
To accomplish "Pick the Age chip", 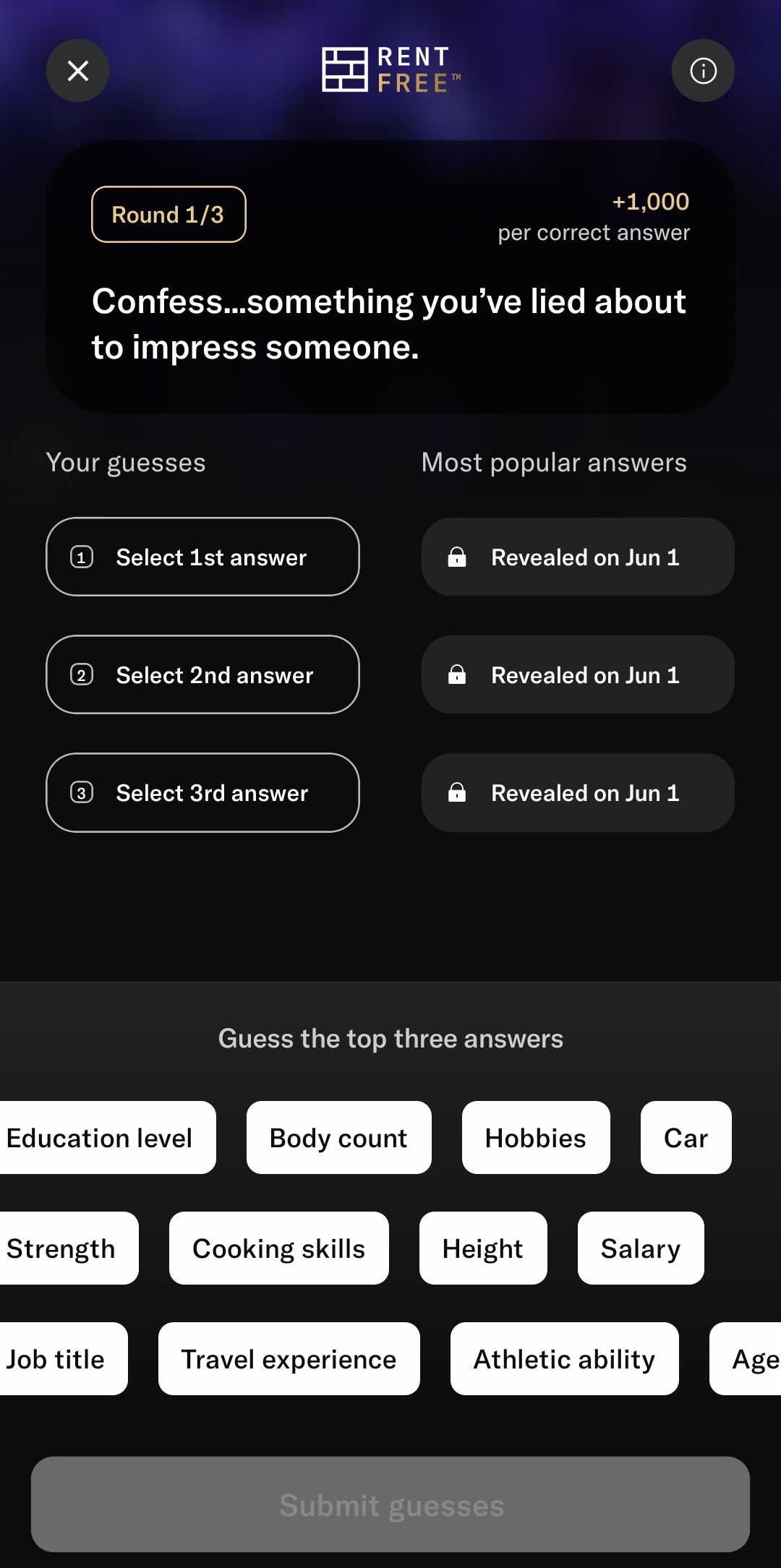I will [746, 1359].
